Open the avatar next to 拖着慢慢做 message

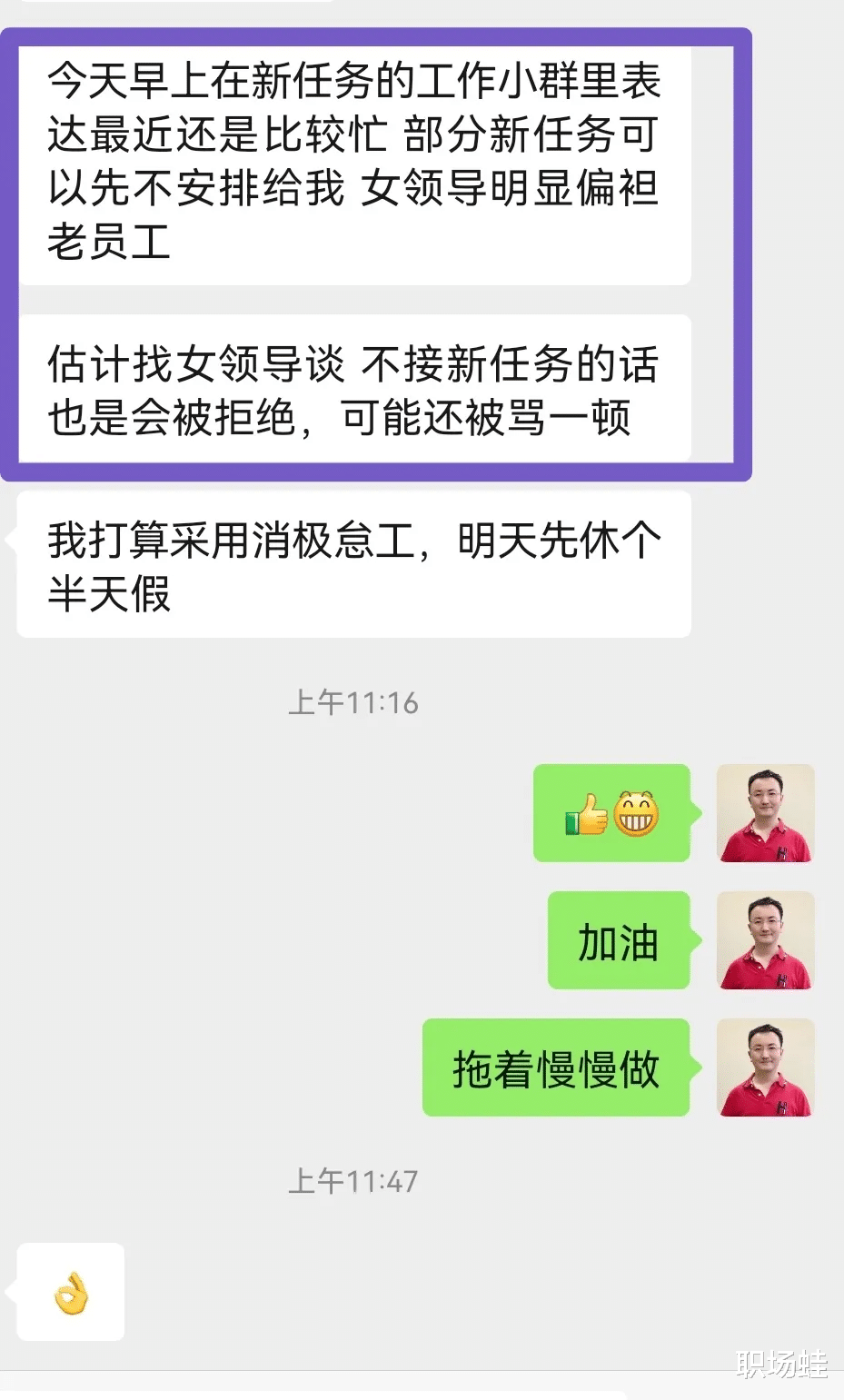[x=766, y=1068]
